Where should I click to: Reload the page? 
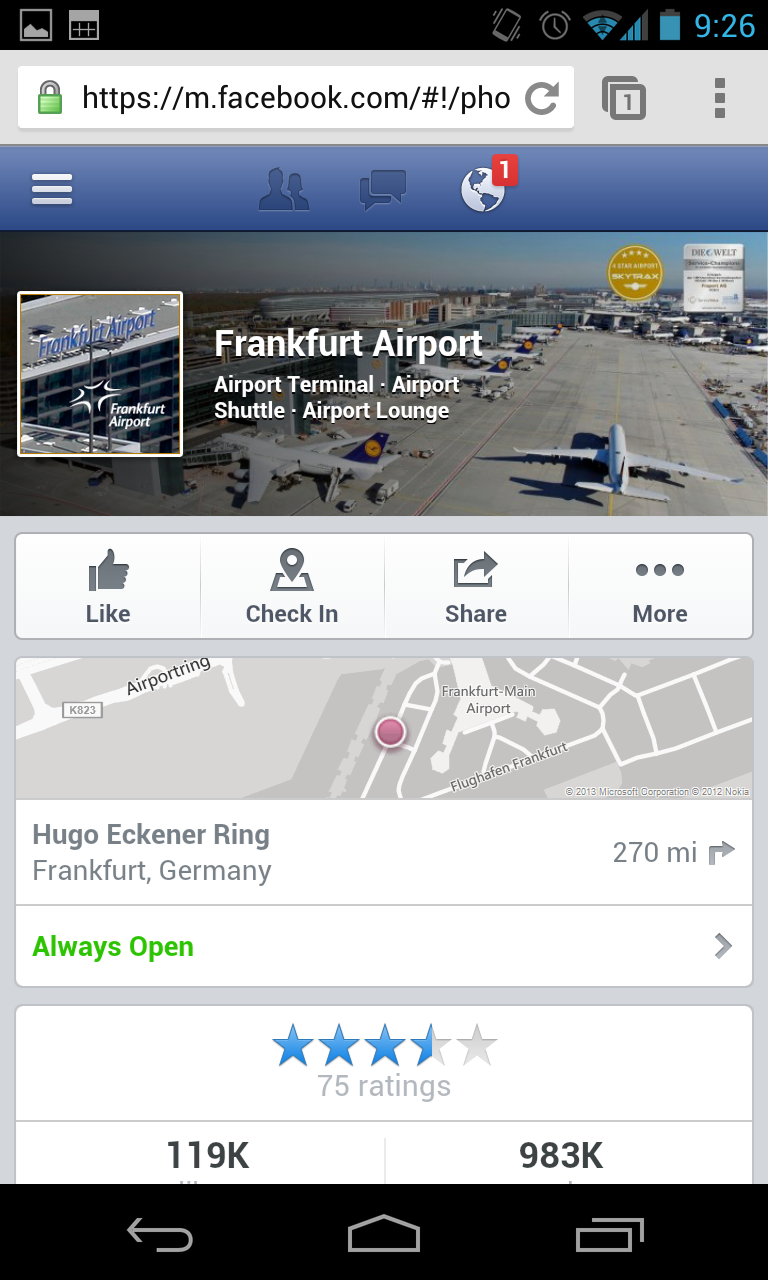point(542,98)
